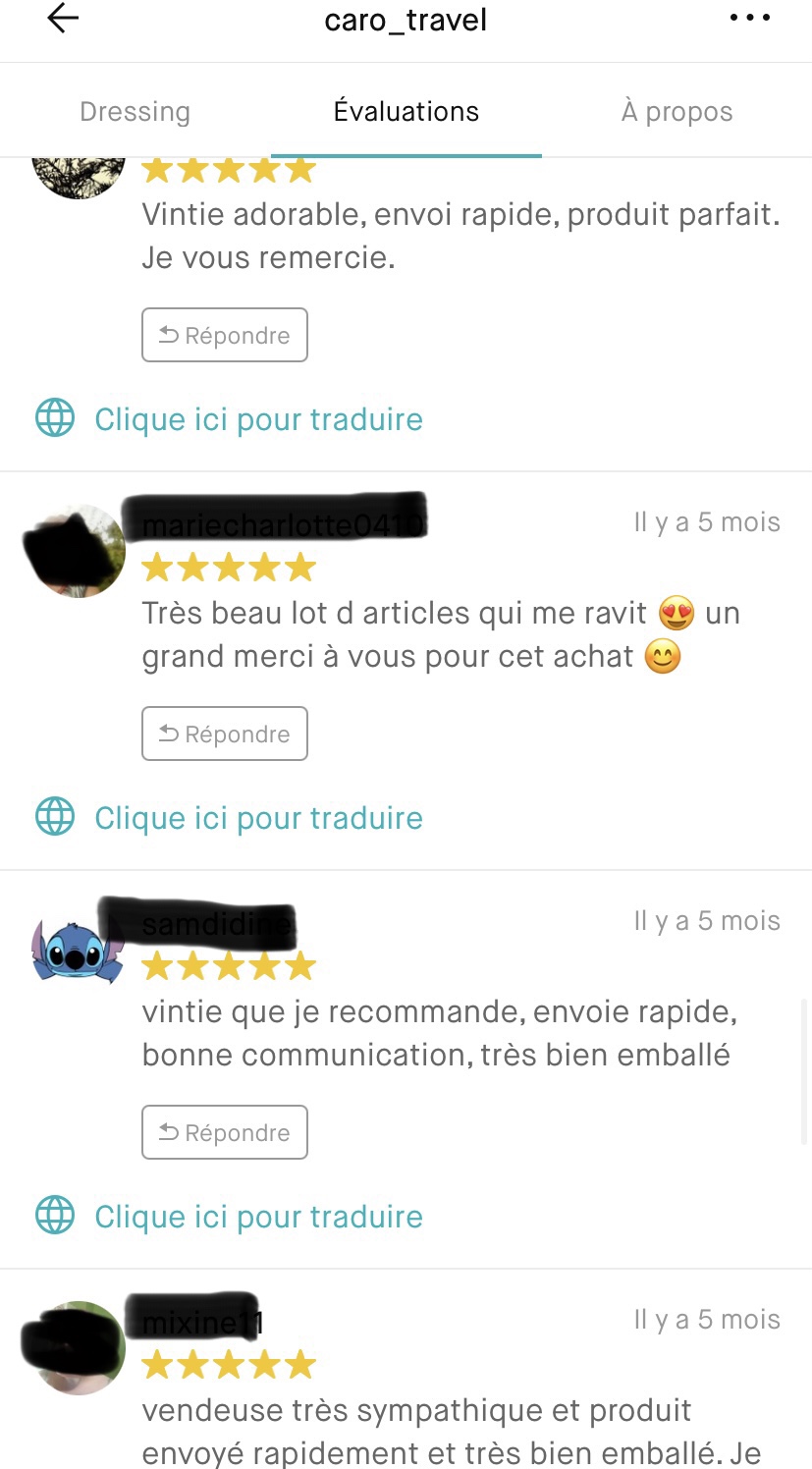This screenshot has width=812, height=1469.
Task: Open the three-dot overflow menu
Action: pos(749,19)
